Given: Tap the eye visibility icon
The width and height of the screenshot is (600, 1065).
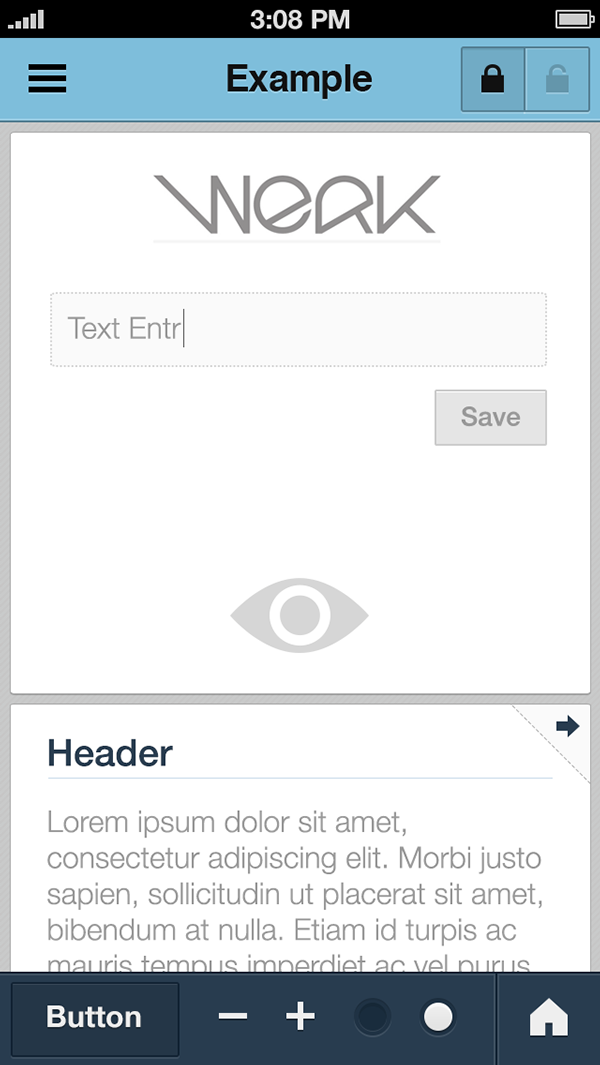Looking at the screenshot, I should coord(300,615).
